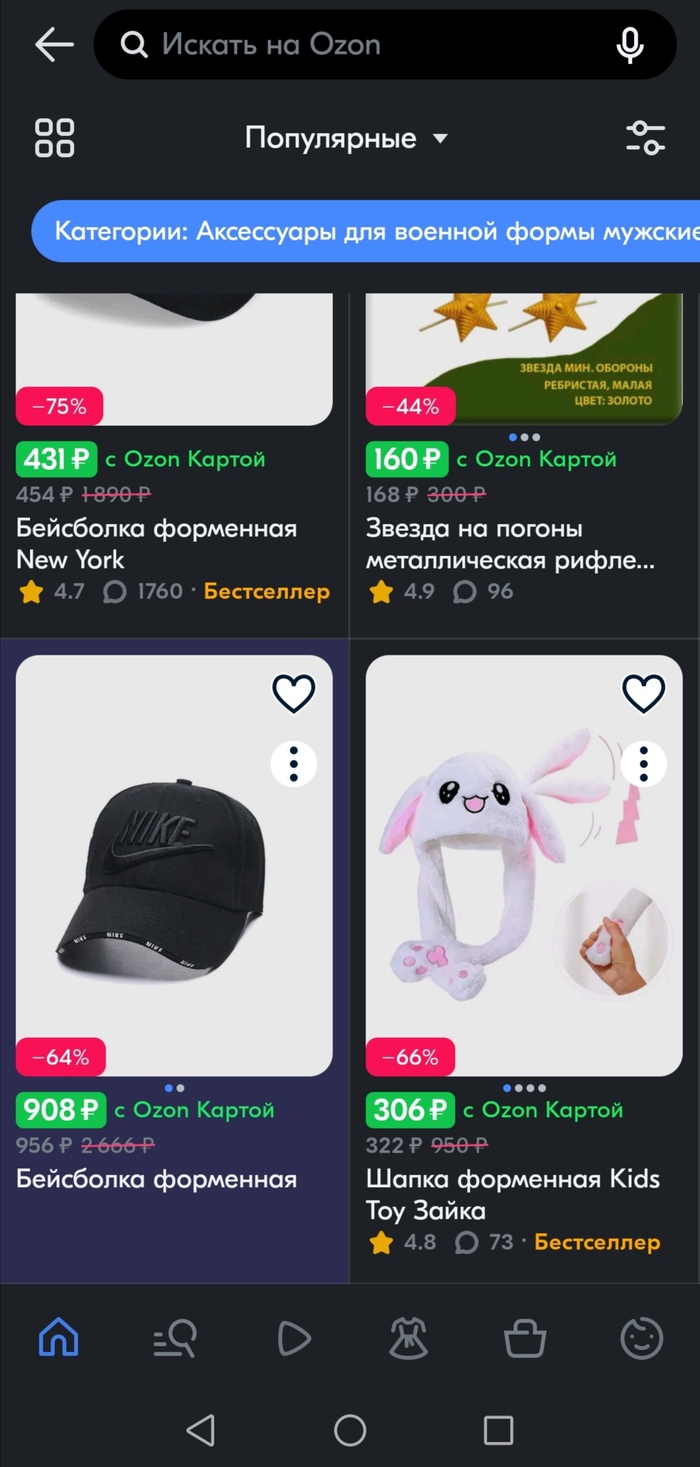Open the filter settings
Viewport: 700px width, 1467px height.
pos(645,138)
